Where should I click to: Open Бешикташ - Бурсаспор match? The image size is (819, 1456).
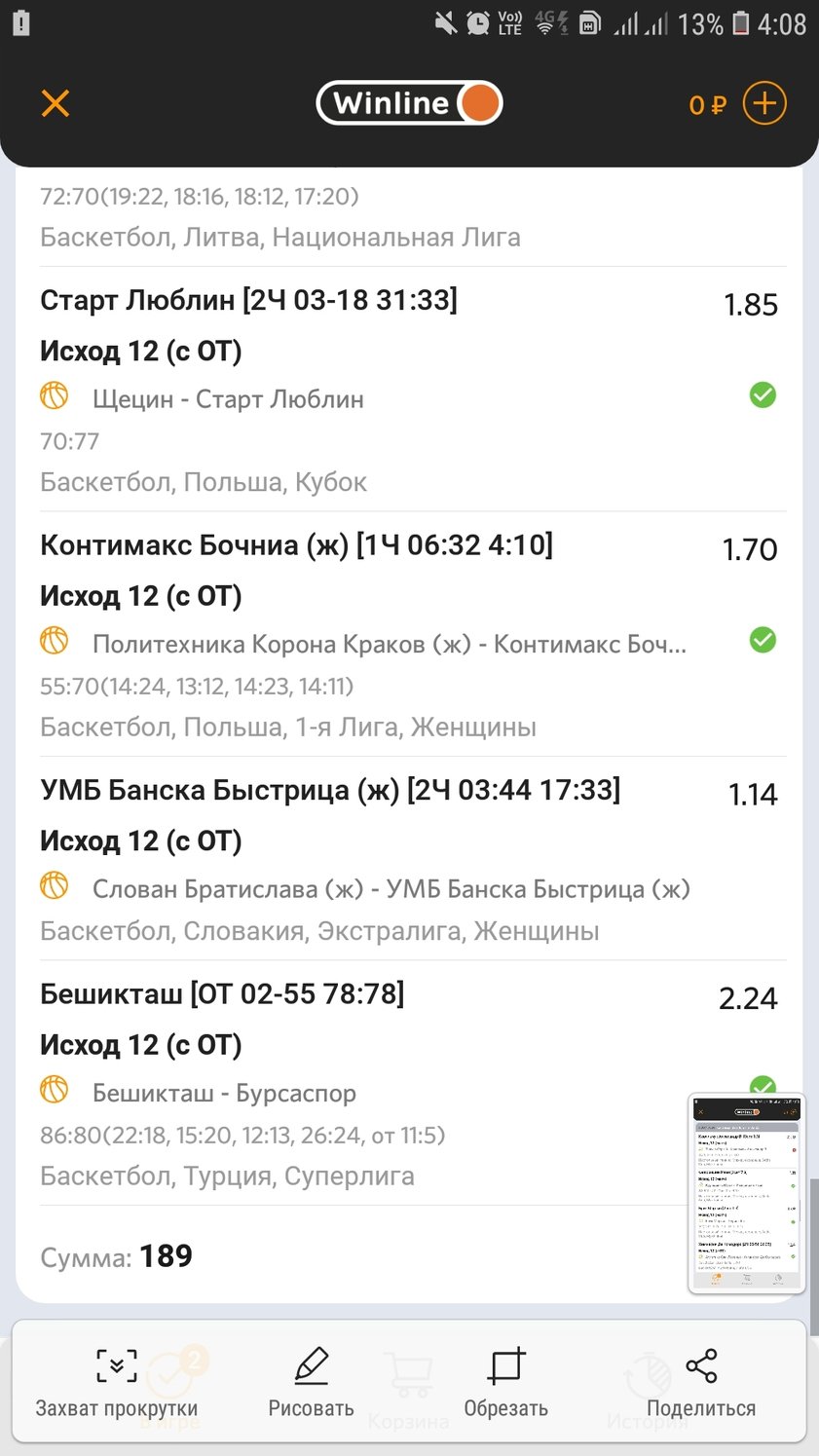click(x=224, y=1094)
